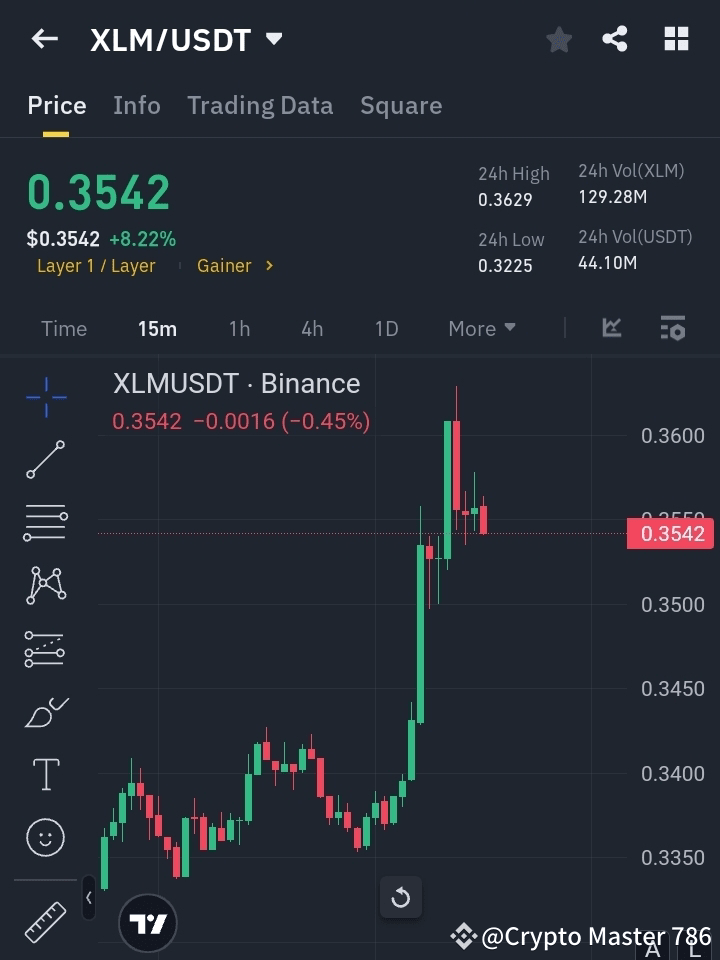Select the crosshair cursor tool
Screen dimensions: 720x960
tap(44, 397)
